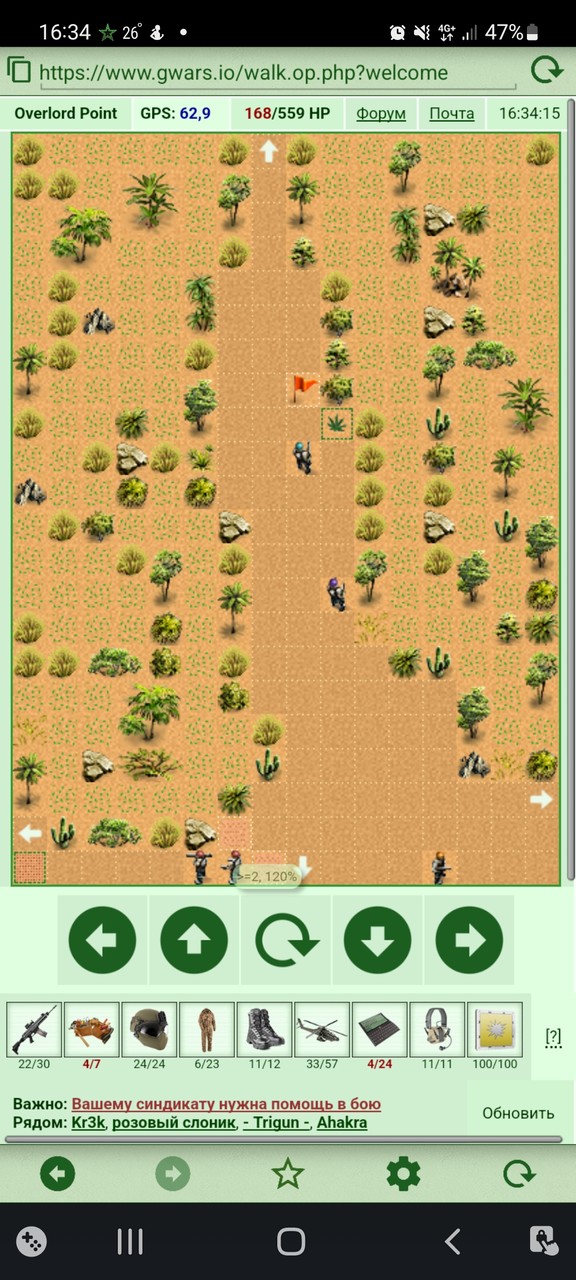Open the Форум link
Screen dimensions: 576x1280
pos(381,113)
